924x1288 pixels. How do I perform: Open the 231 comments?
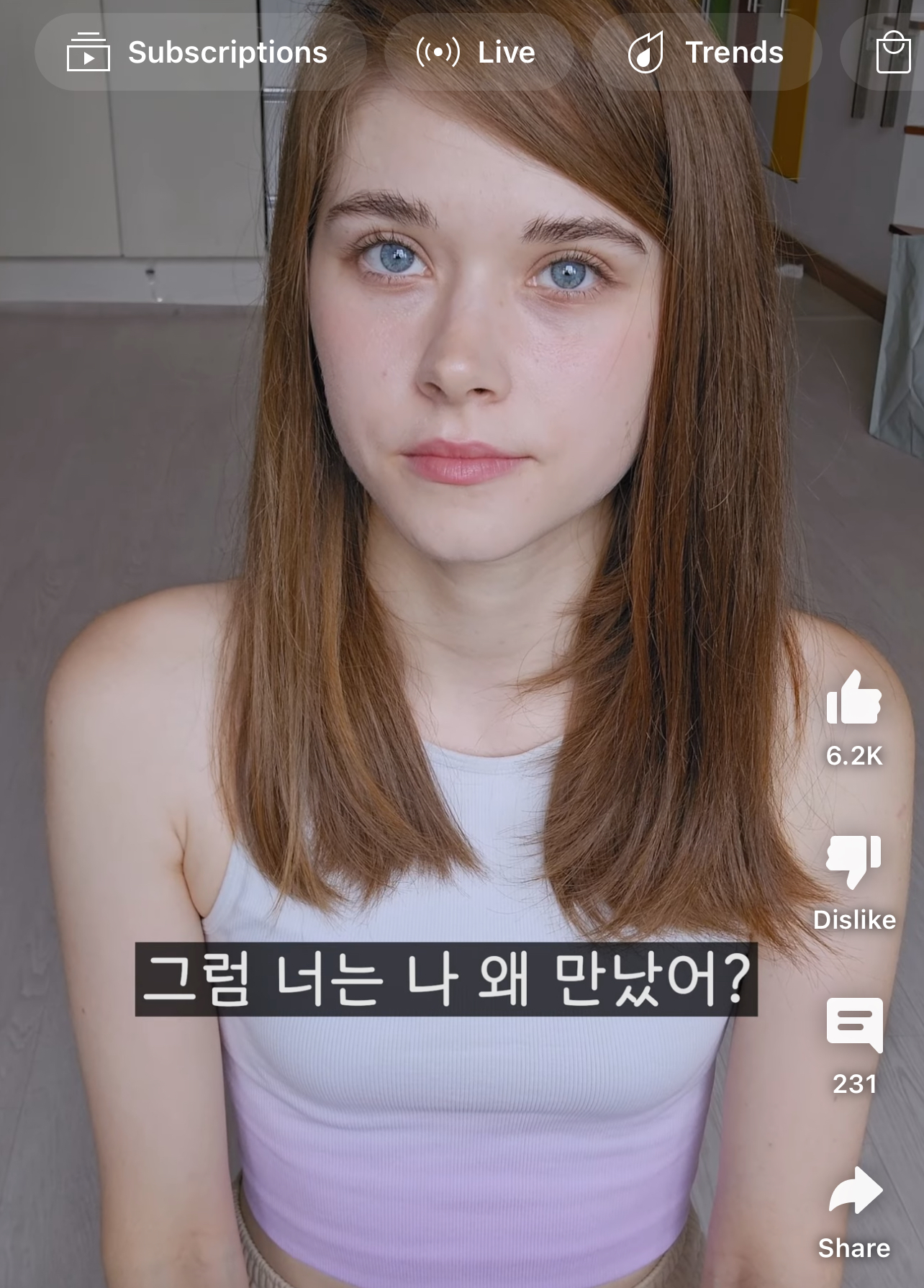(x=854, y=1025)
